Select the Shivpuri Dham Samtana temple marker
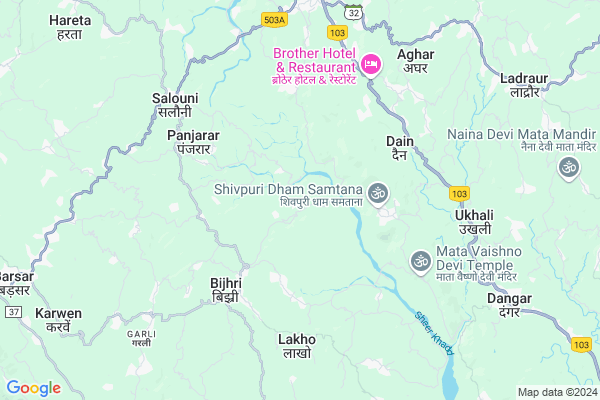The height and width of the screenshot is (400, 600). coord(378,192)
